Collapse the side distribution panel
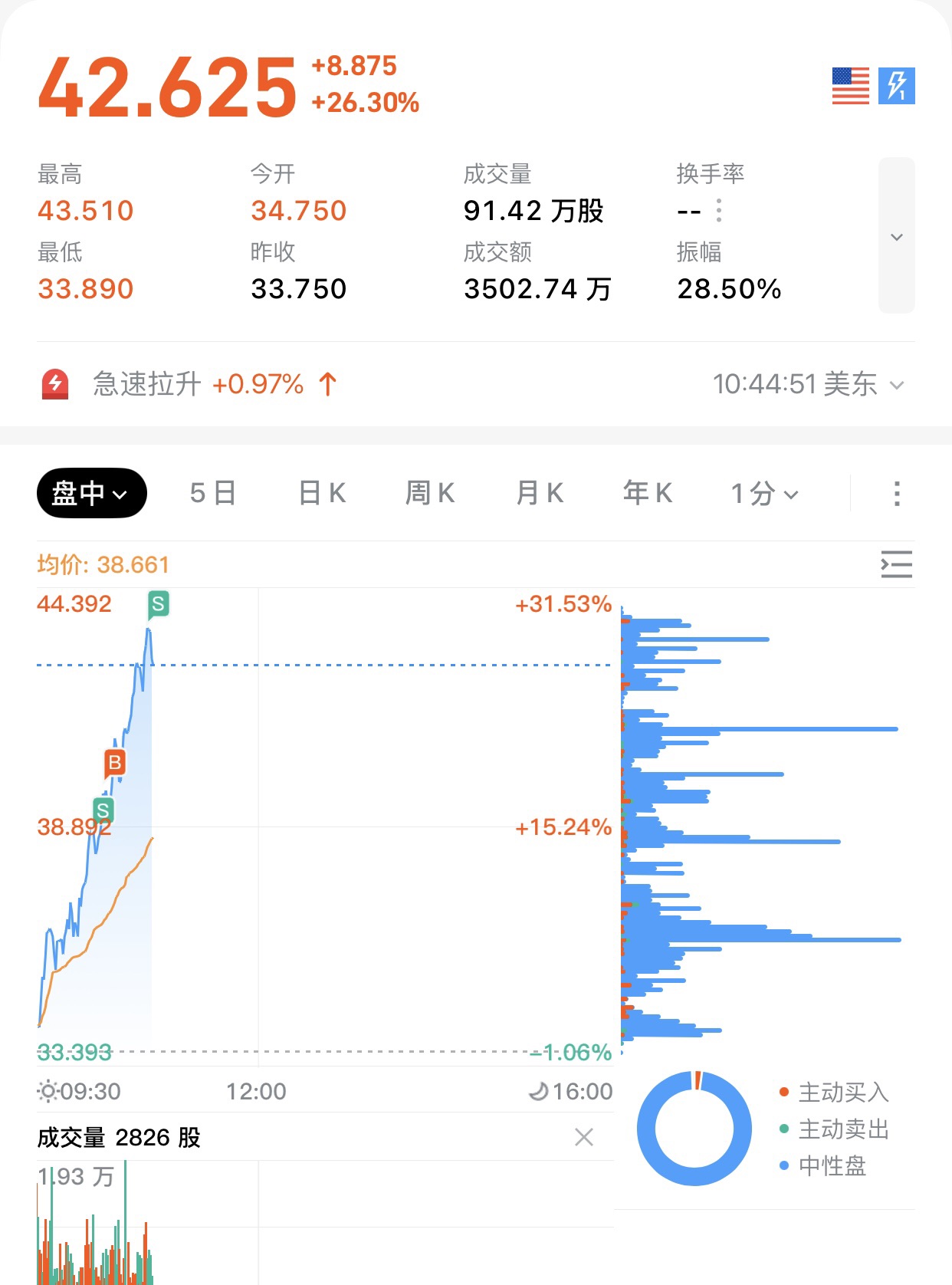Screen dimensions: 952x1285 (x=896, y=564)
